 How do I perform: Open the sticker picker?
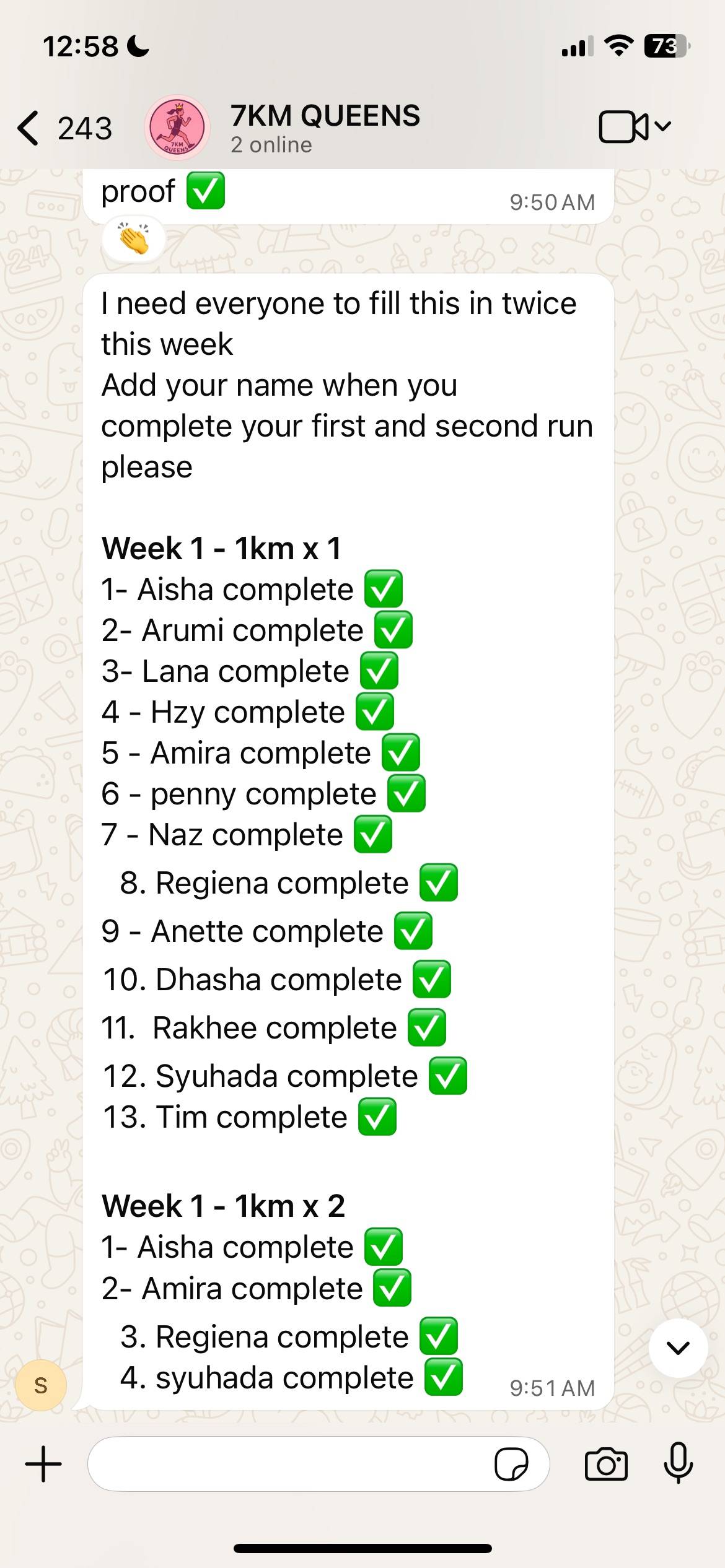[511, 1464]
